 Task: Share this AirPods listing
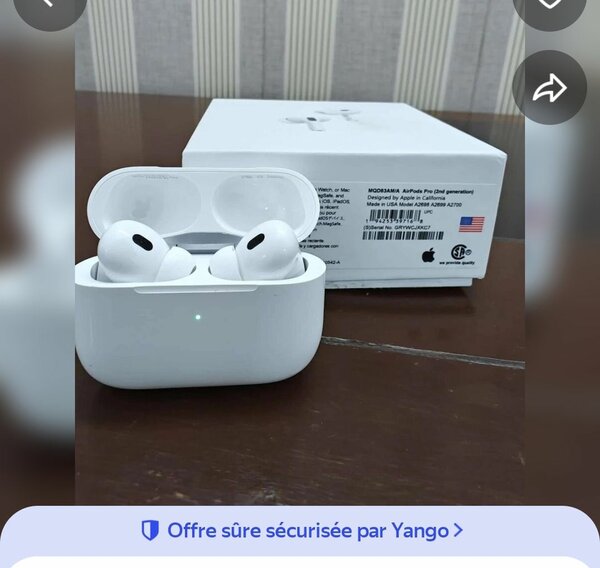coord(549,88)
